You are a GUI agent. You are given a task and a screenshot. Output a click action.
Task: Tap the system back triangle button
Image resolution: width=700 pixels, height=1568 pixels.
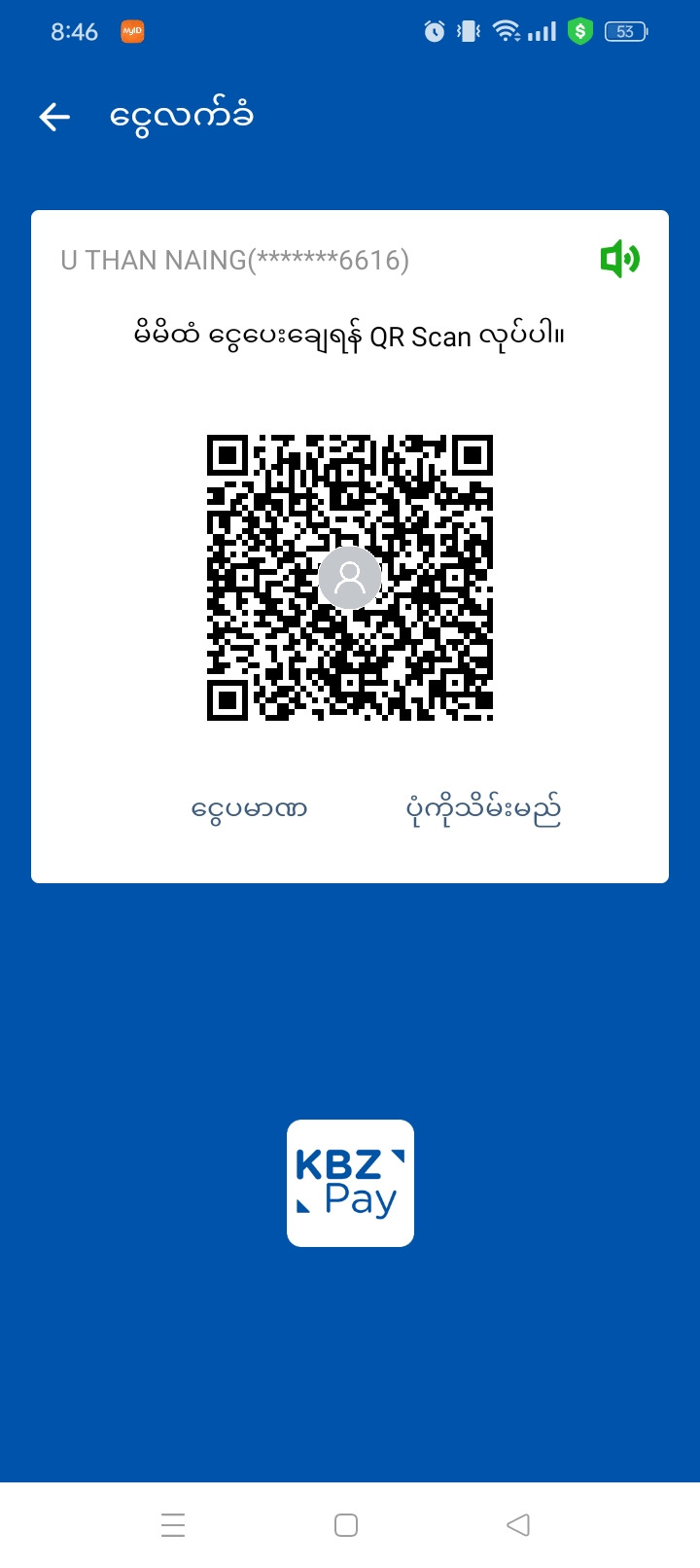[x=518, y=1524]
